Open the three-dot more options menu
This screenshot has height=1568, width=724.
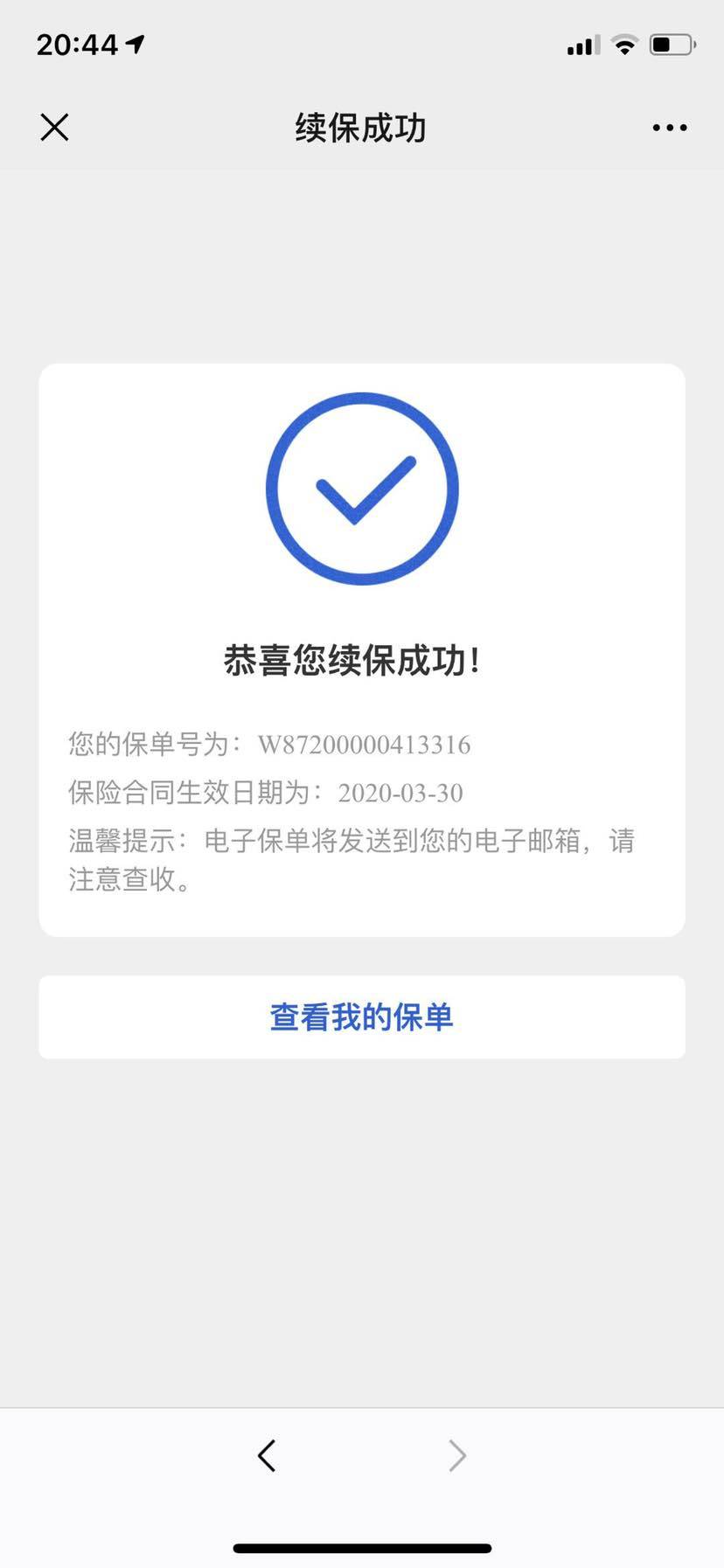[x=669, y=128]
